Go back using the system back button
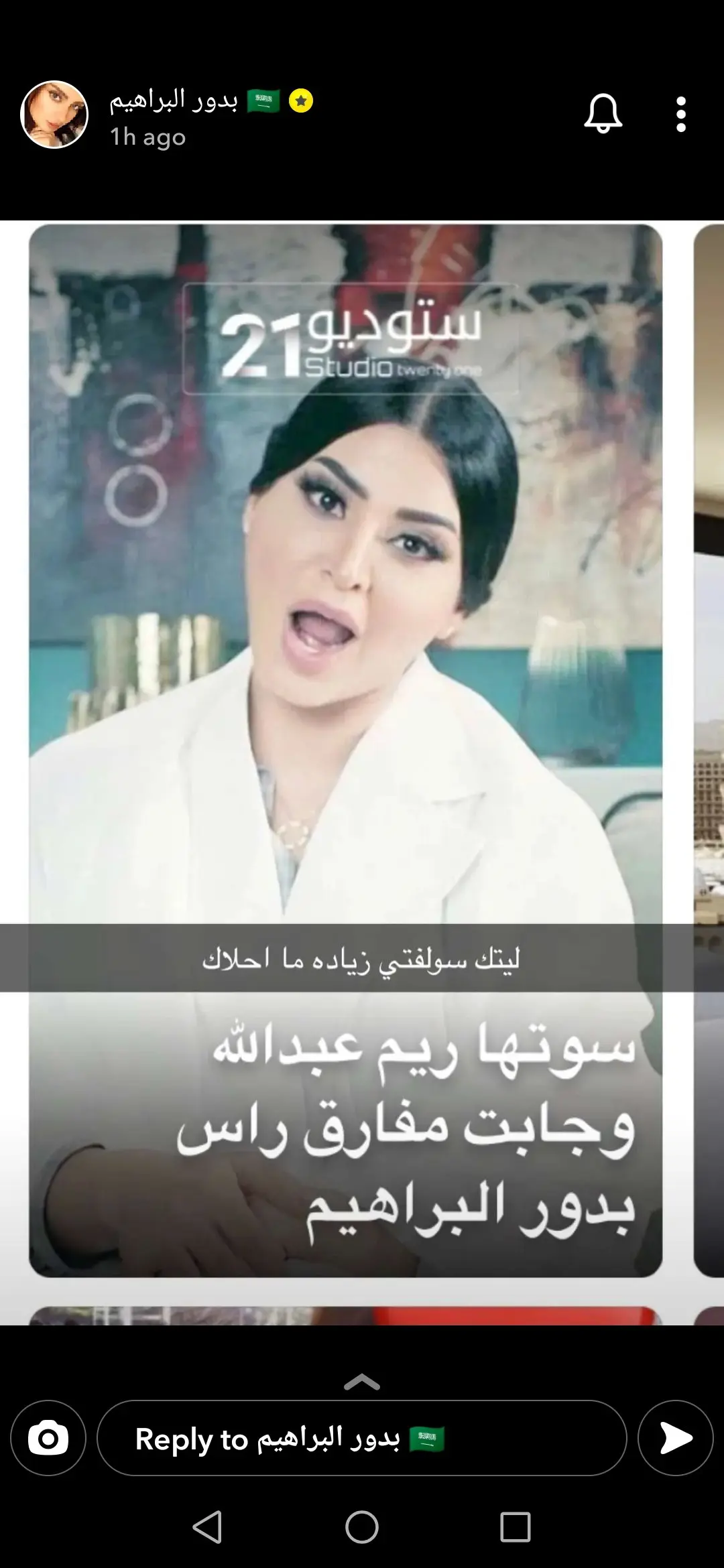The height and width of the screenshot is (1568, 724). 207,1527
